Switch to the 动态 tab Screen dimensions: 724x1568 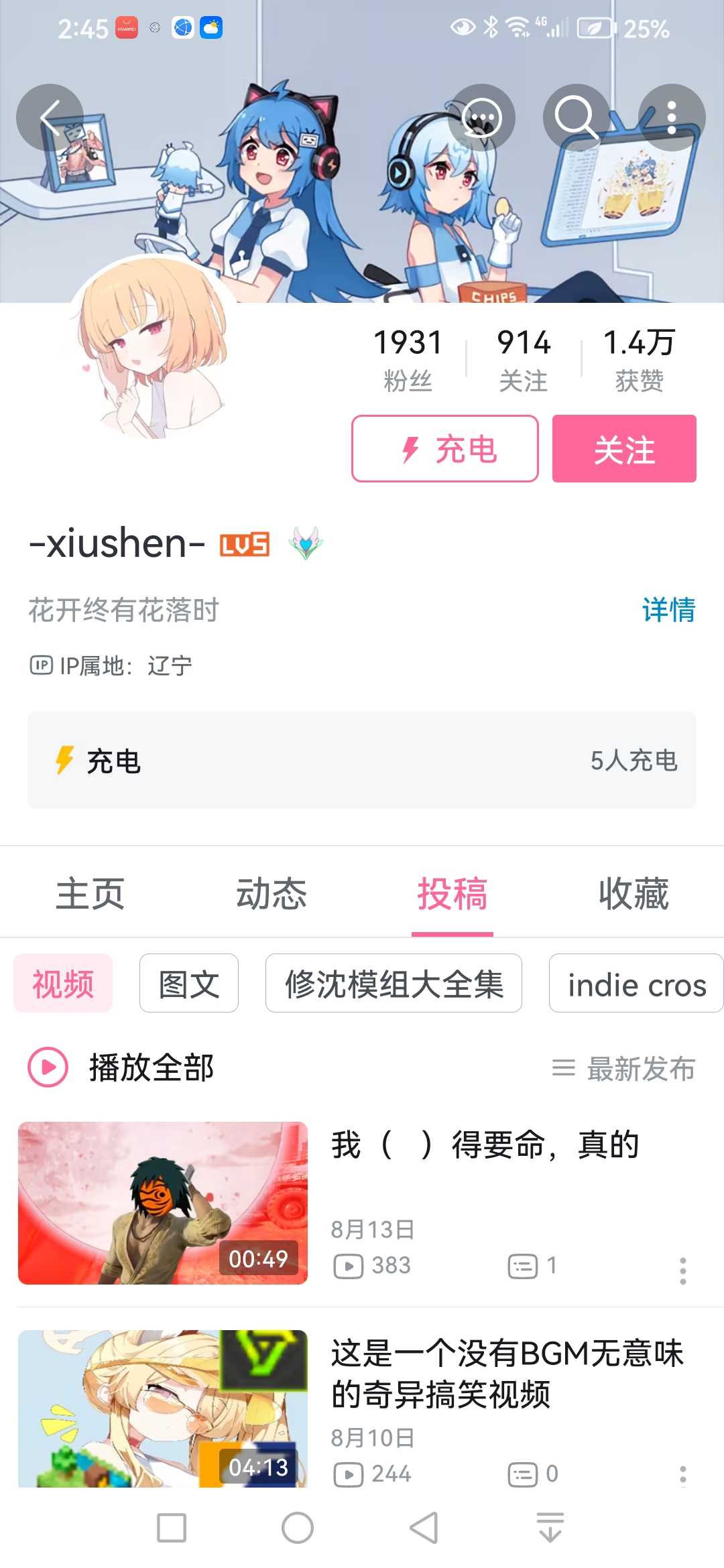point(271,893)
